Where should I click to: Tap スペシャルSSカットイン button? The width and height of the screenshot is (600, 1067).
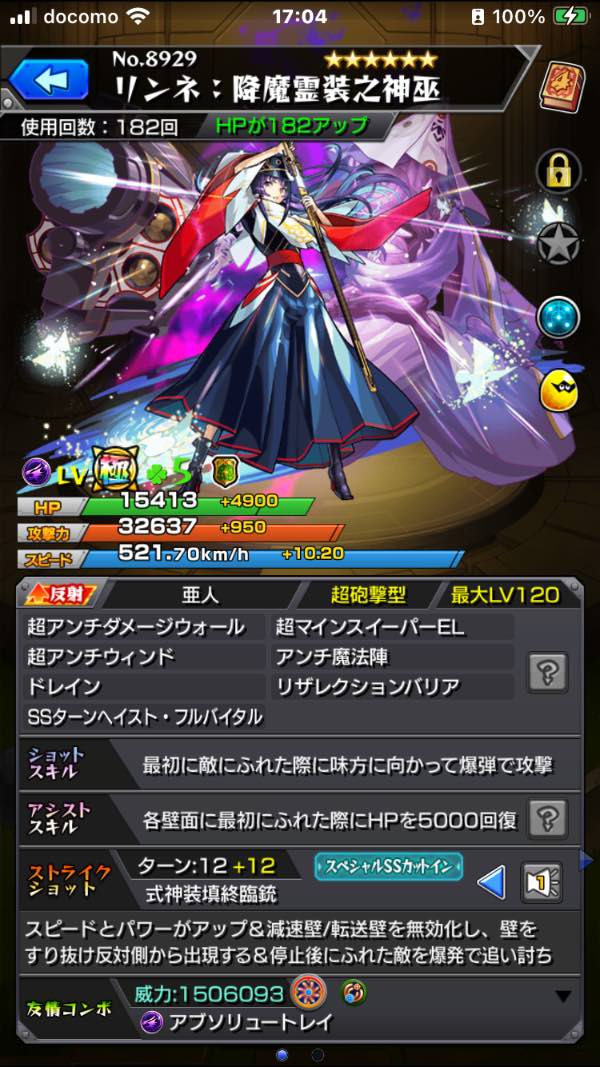[x=388, y=868]
